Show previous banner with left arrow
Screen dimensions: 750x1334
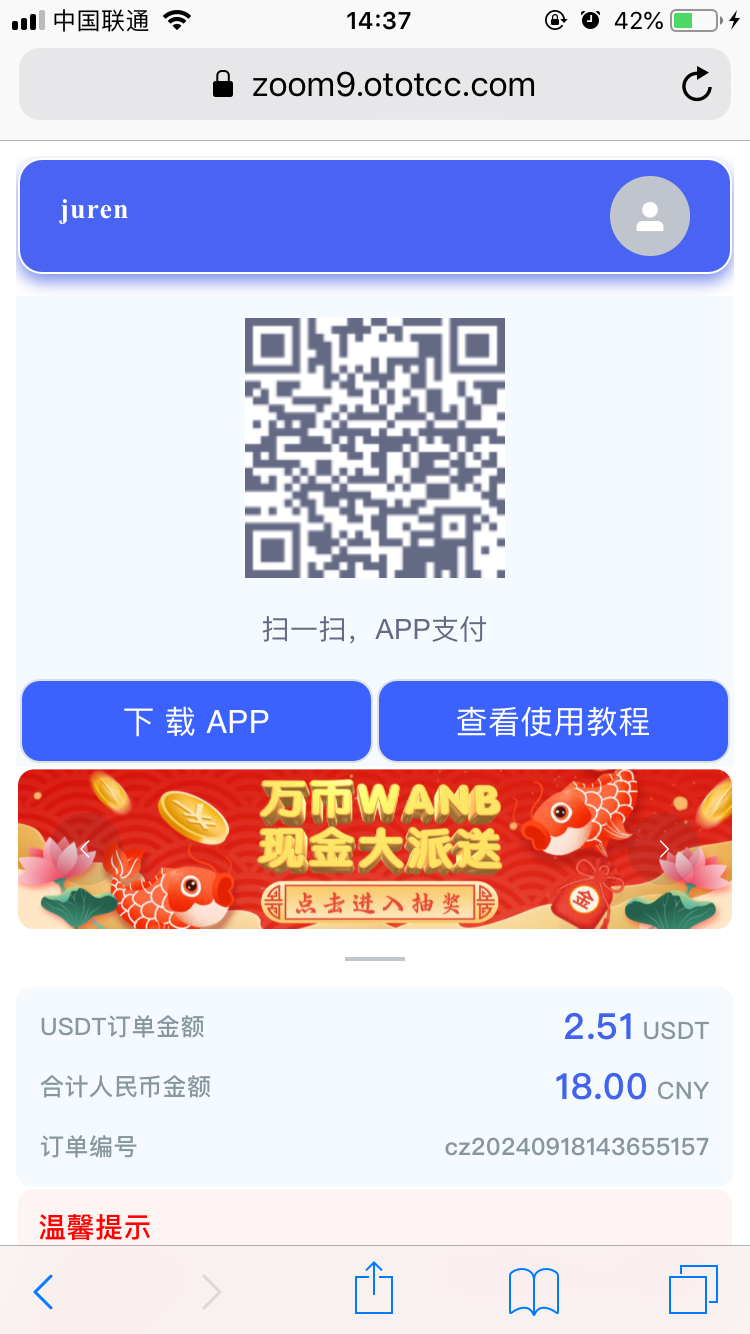tap(85, 849)
